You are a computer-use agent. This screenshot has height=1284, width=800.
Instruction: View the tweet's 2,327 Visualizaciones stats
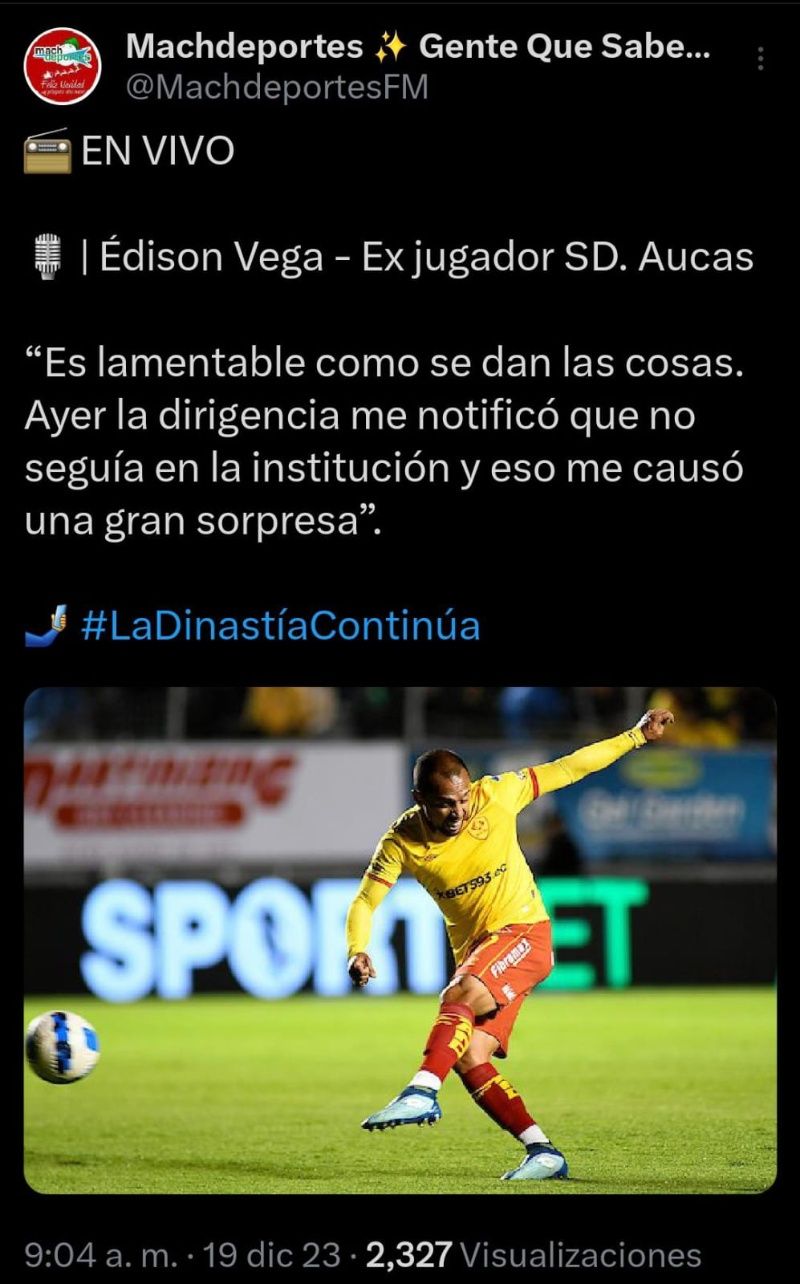(x=533, y=1254)
